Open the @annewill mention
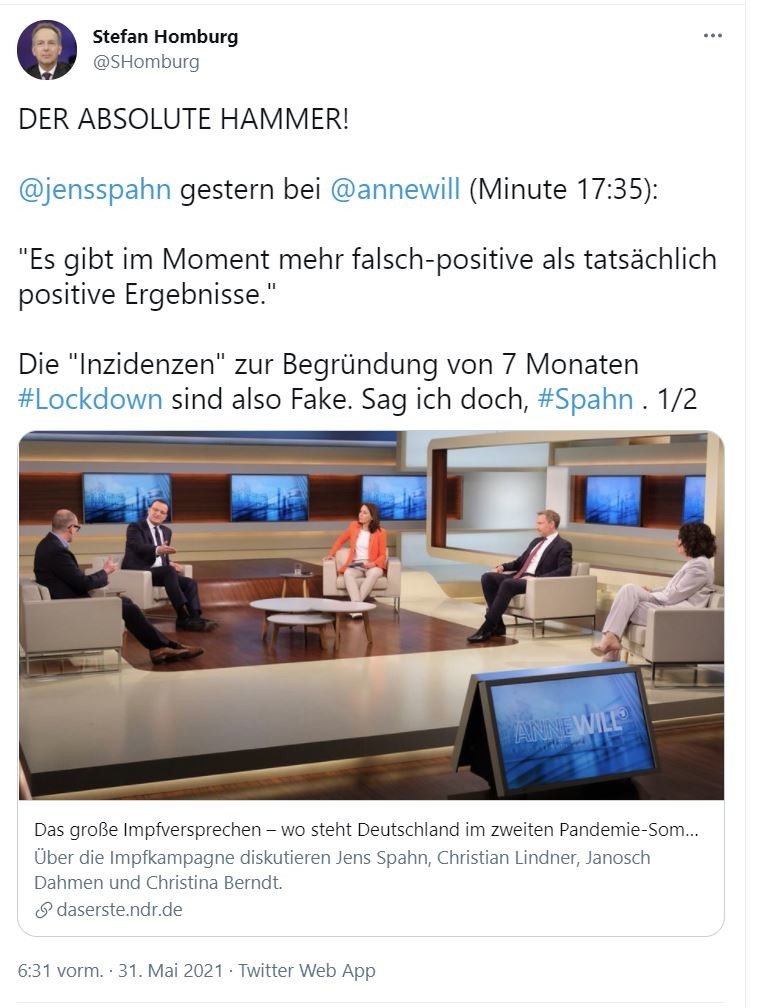Viewport: 757px width, 1008px height. (x=395, y=190)
